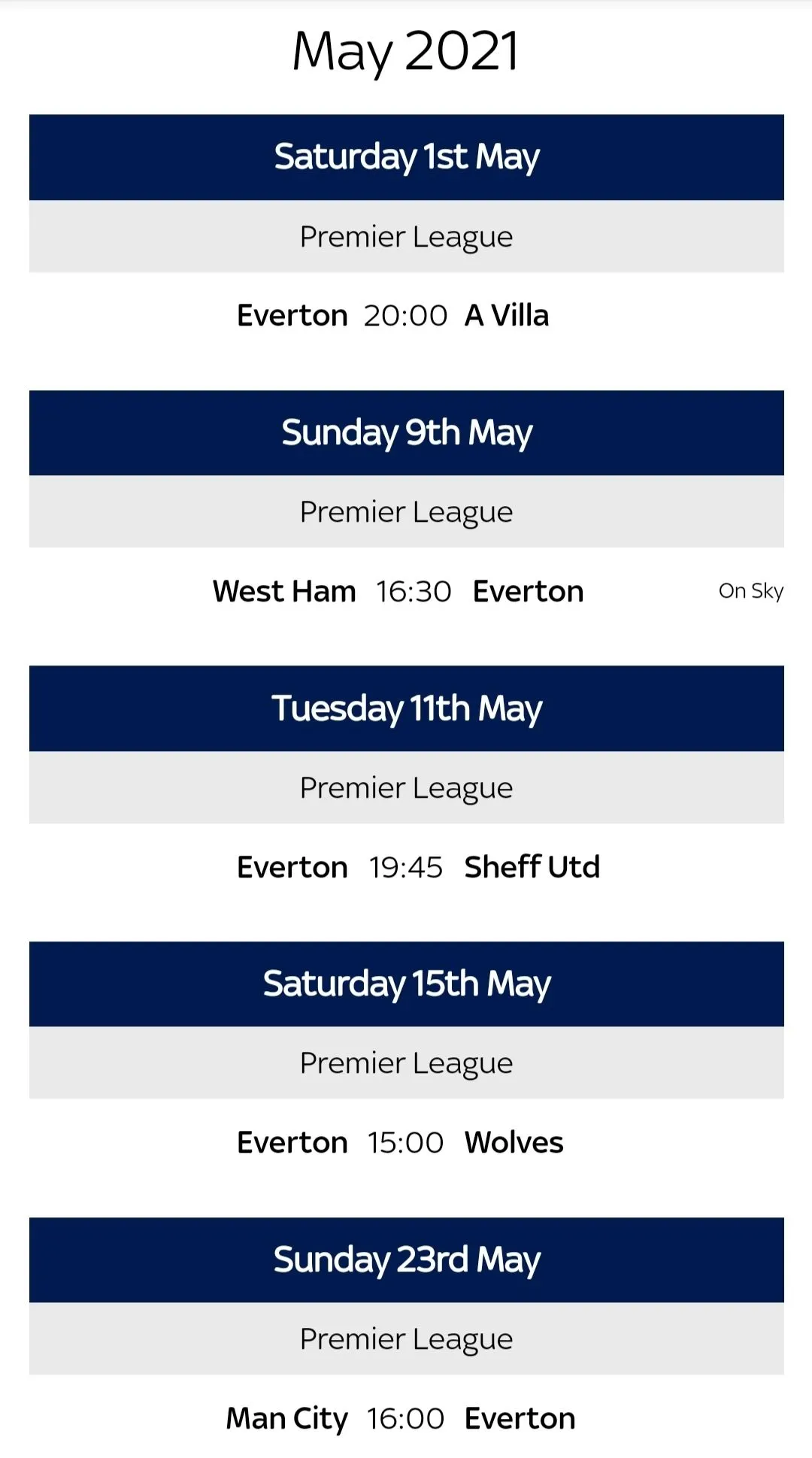
Task: Open the West Ham vs Everton fixture
Action: [406, 592]
